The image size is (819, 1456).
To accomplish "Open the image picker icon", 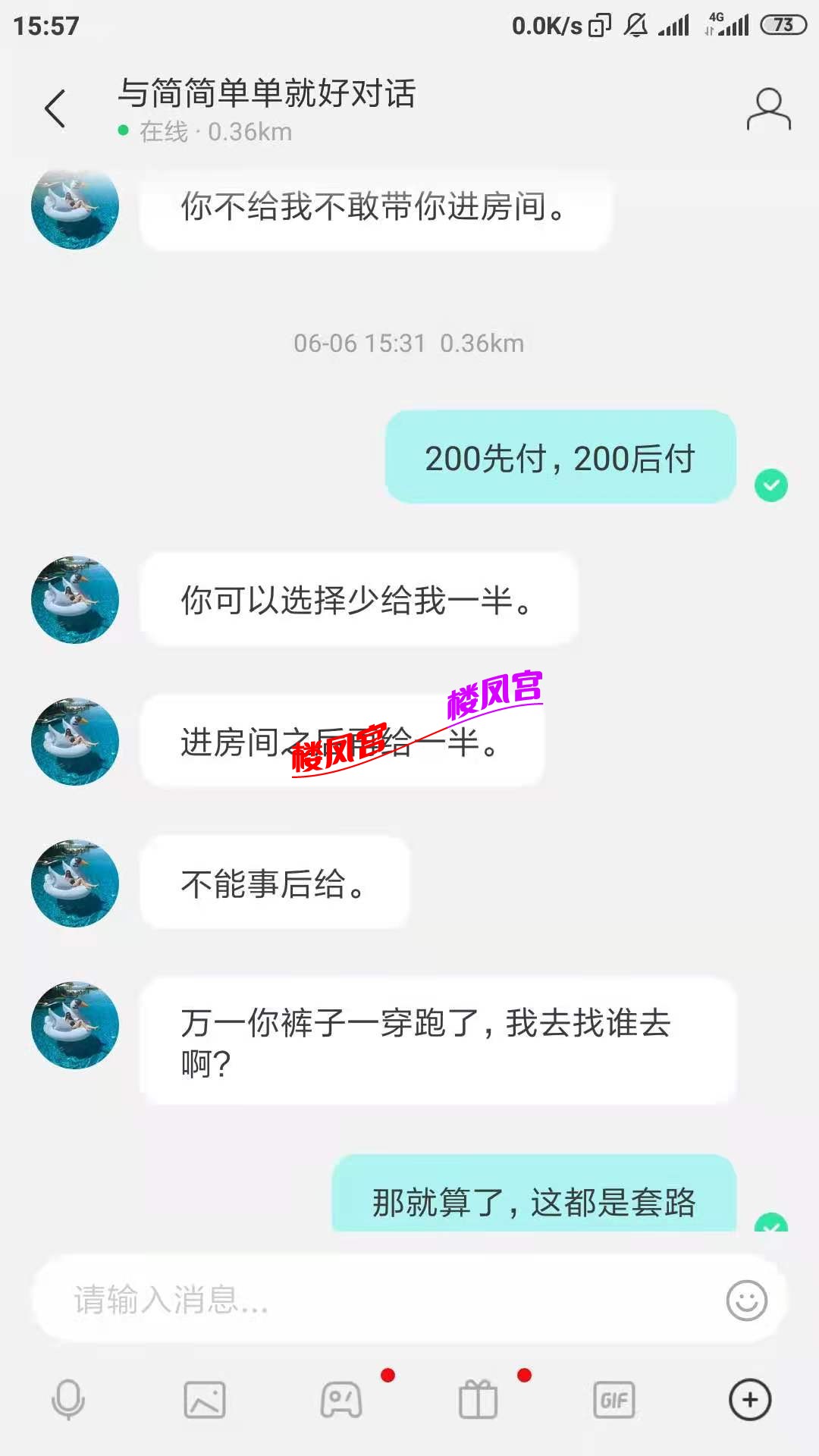I will pos(205,1399).
